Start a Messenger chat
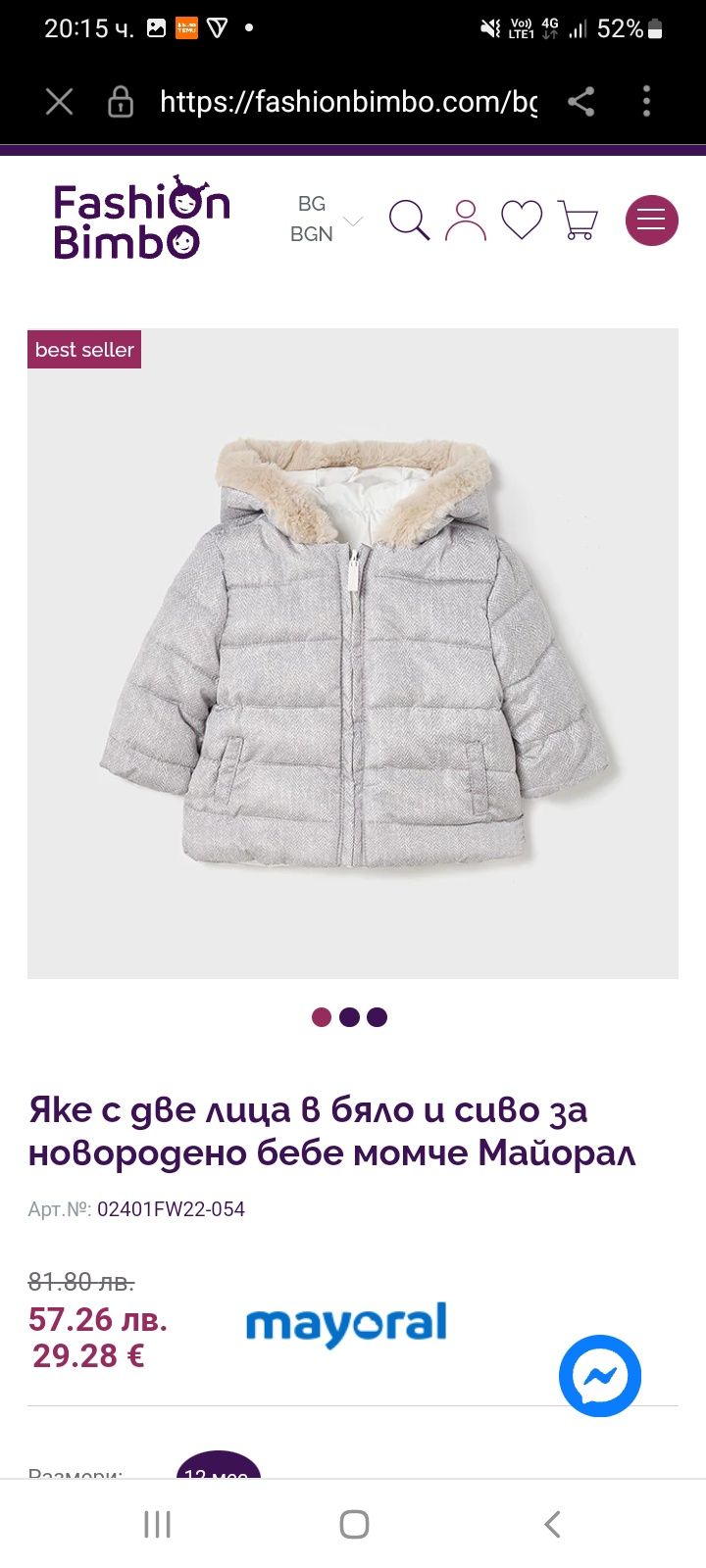706x1568 pixels. tap(600, 1376)
